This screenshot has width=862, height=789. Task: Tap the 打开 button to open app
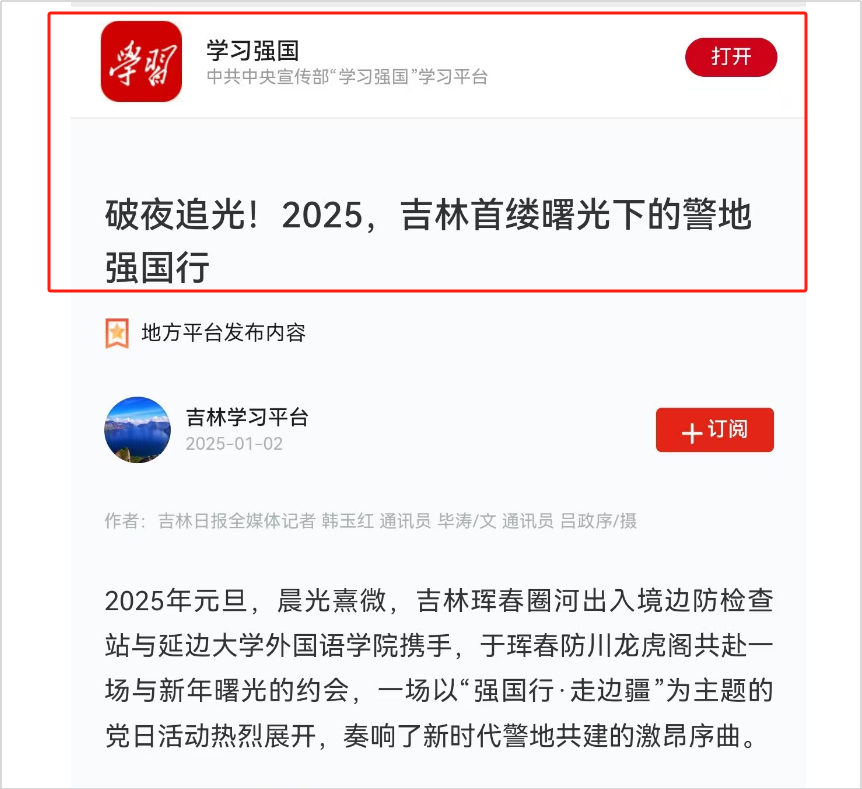[730, 57]
